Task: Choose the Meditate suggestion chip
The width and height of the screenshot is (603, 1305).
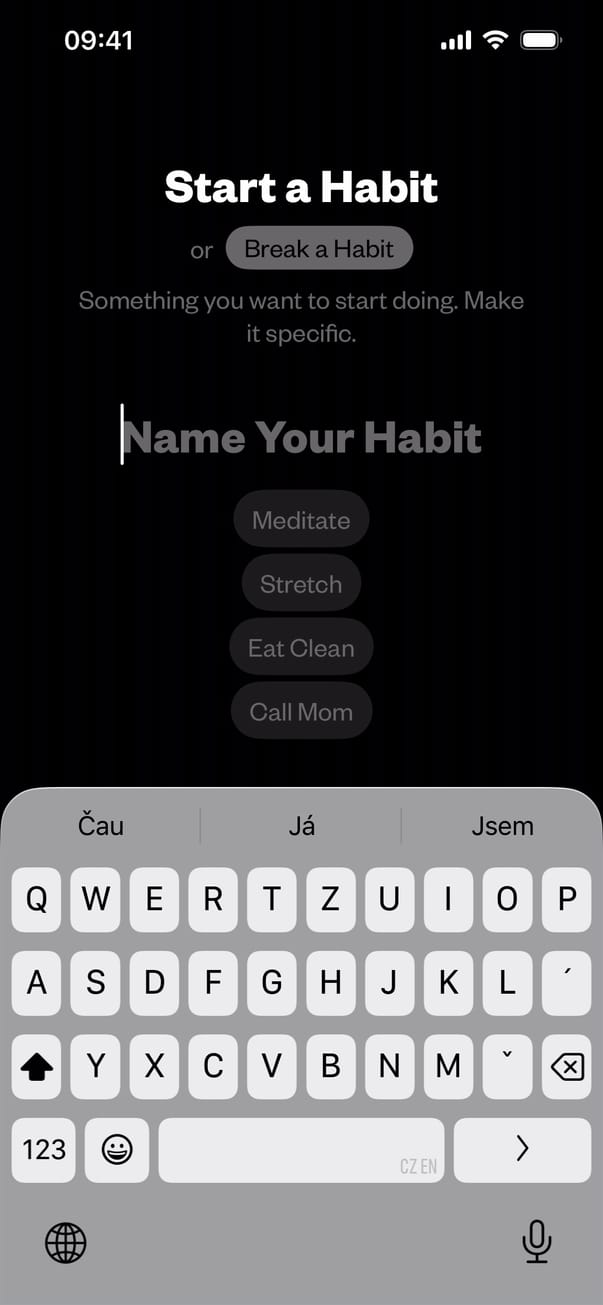Action: coord(301,520)
